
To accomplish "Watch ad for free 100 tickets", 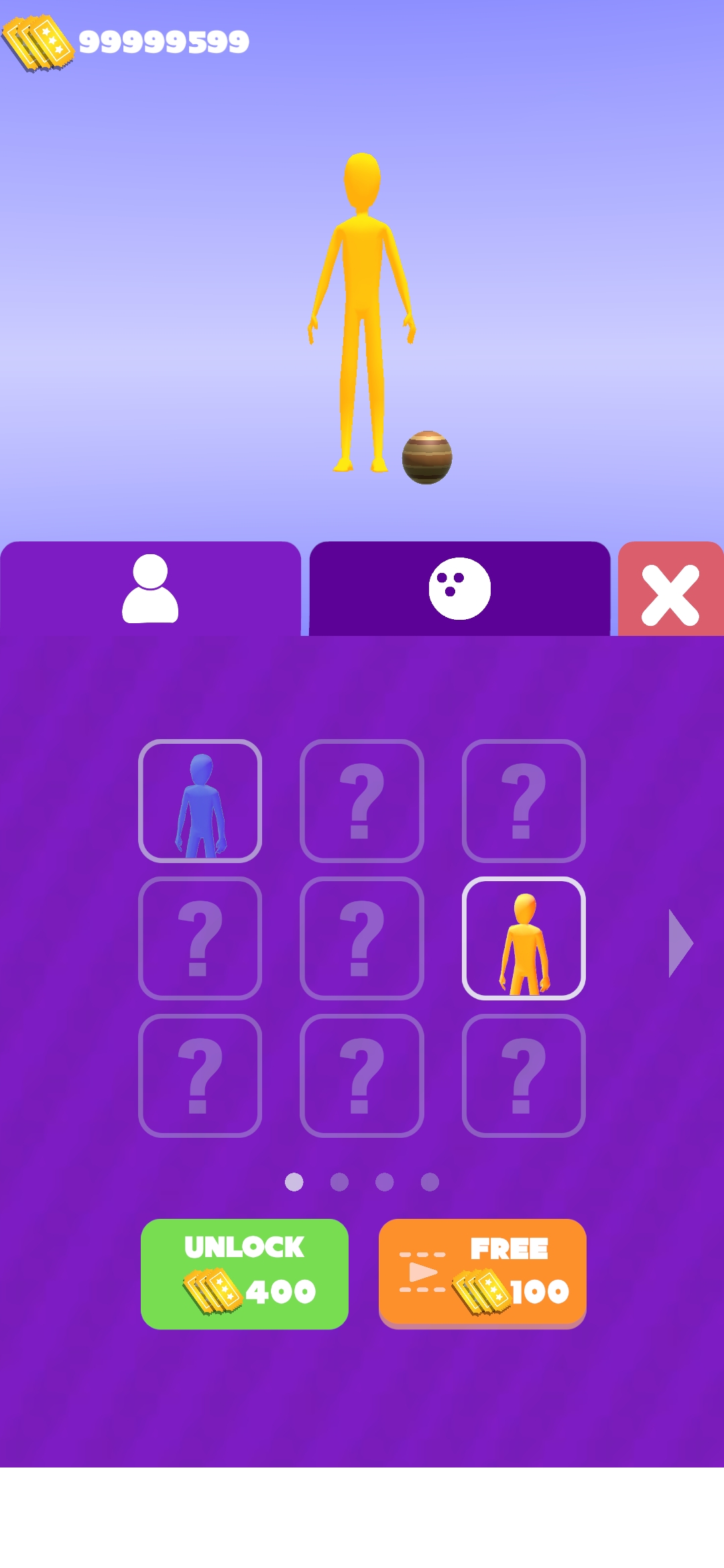I will [x=482, y=1272].
